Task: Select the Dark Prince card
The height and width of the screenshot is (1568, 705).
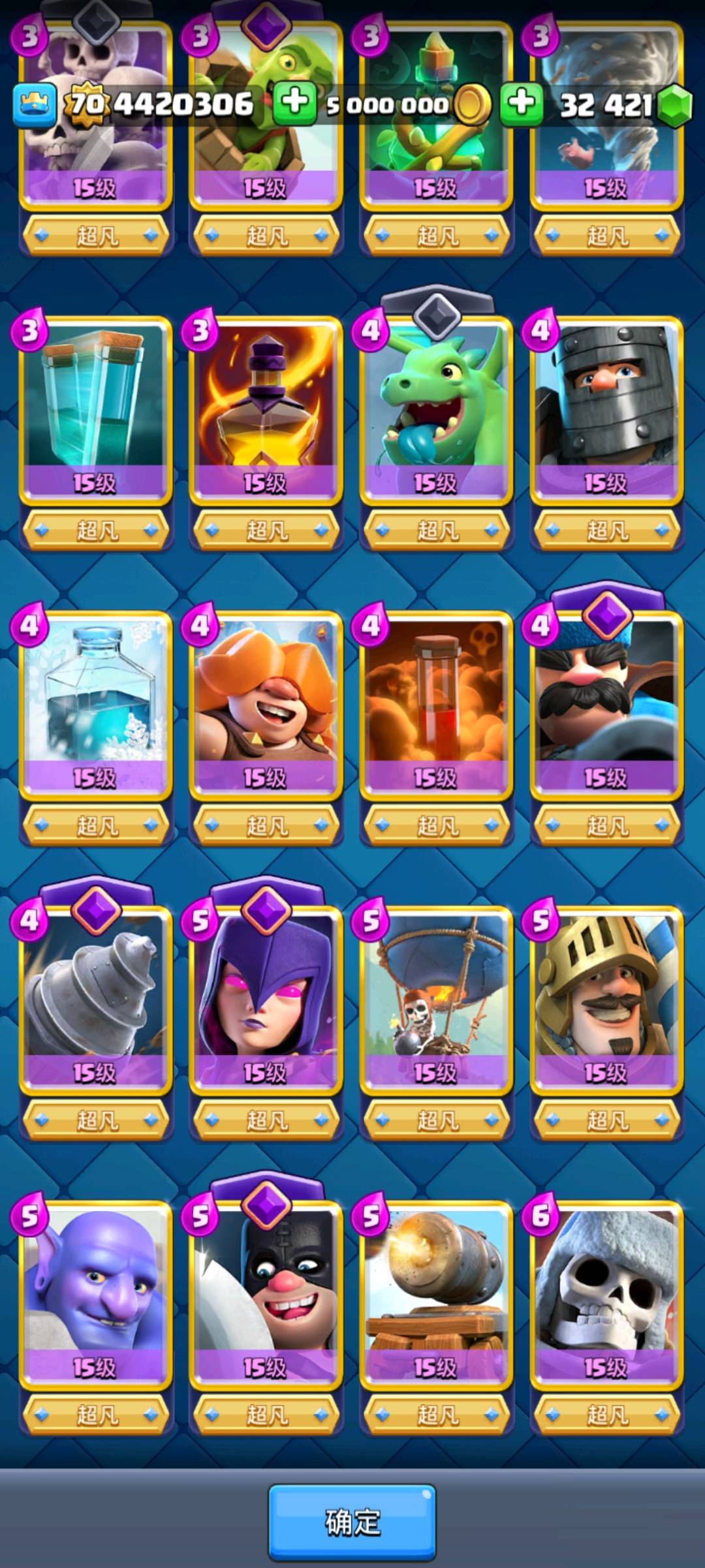Action: (606, 411)
